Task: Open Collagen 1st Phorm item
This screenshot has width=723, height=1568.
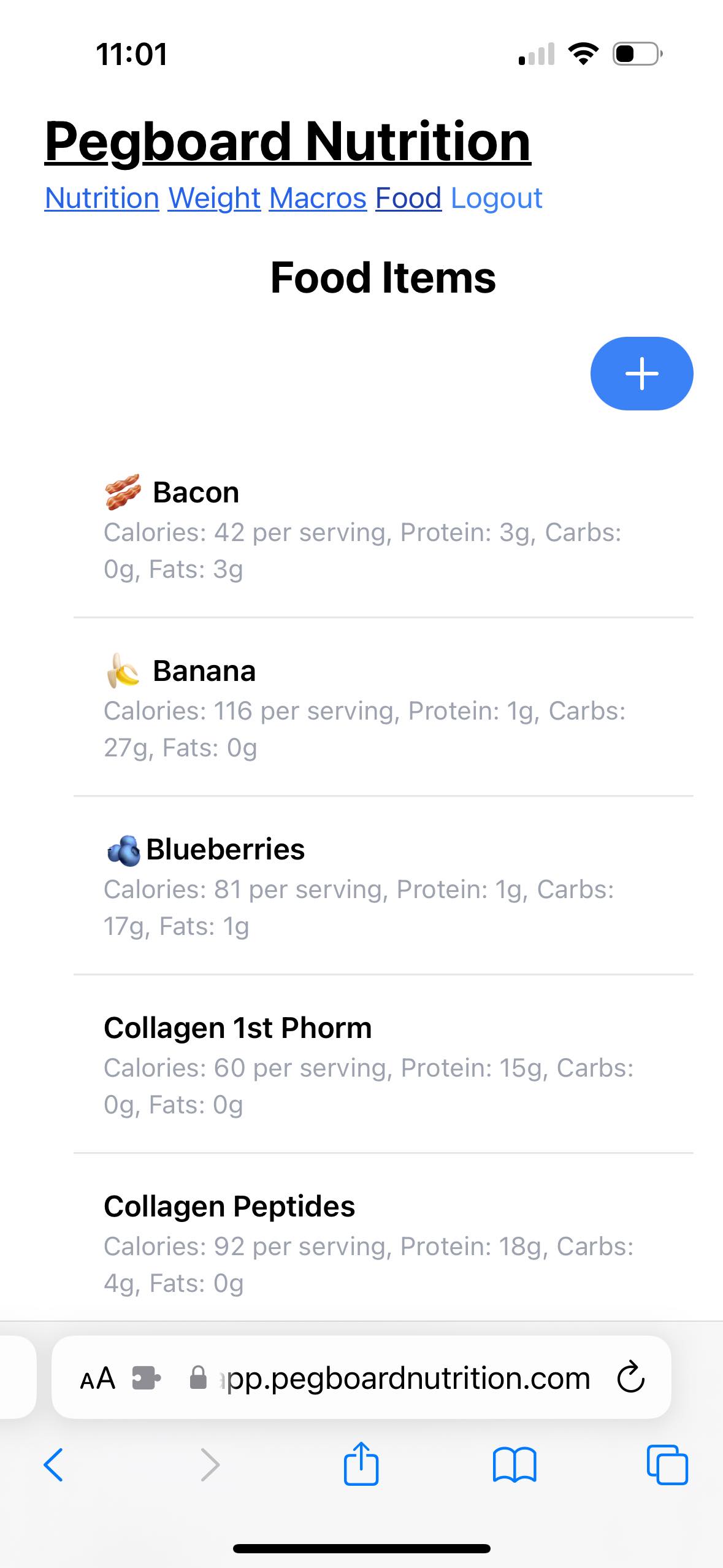Action: [383, 1064]
